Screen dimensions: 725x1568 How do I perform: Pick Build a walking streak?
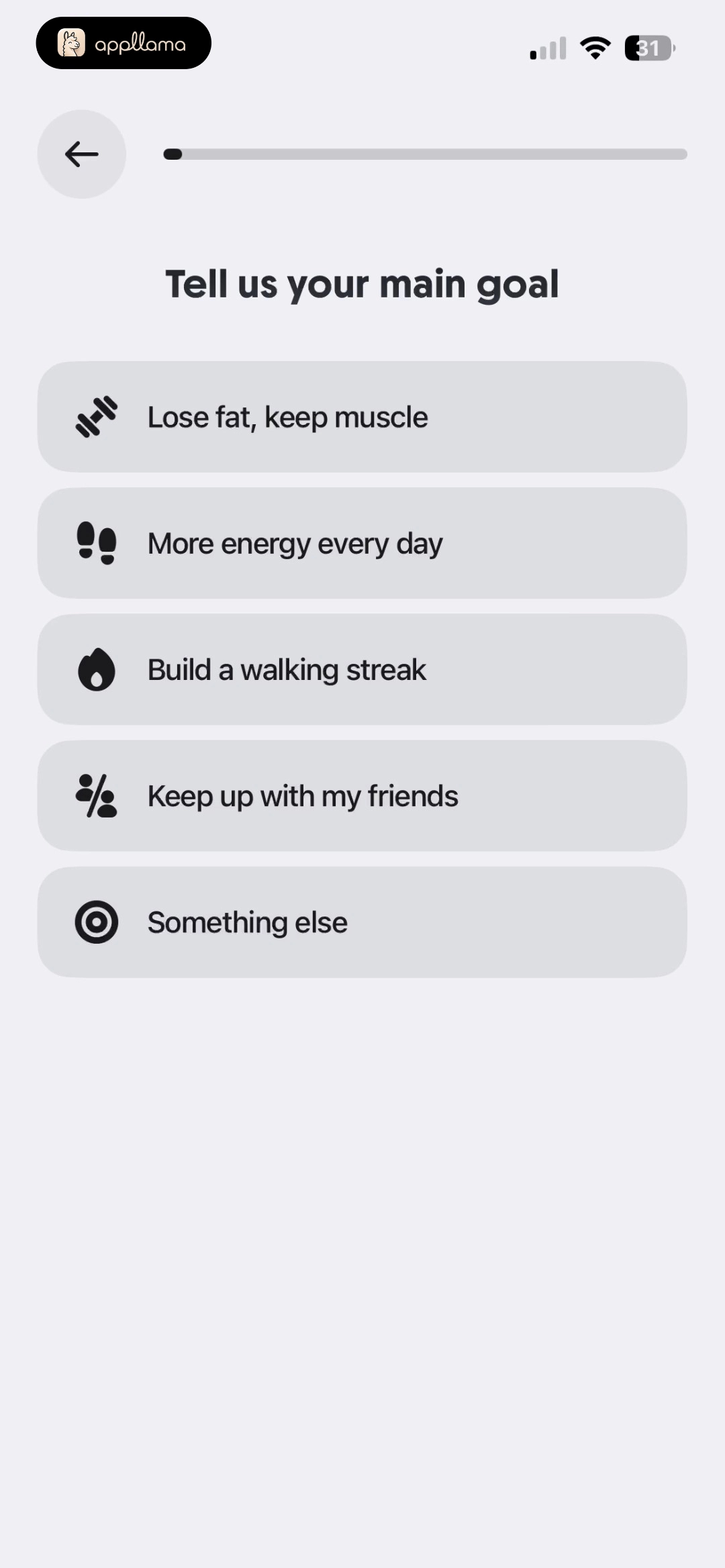[362, 669]
